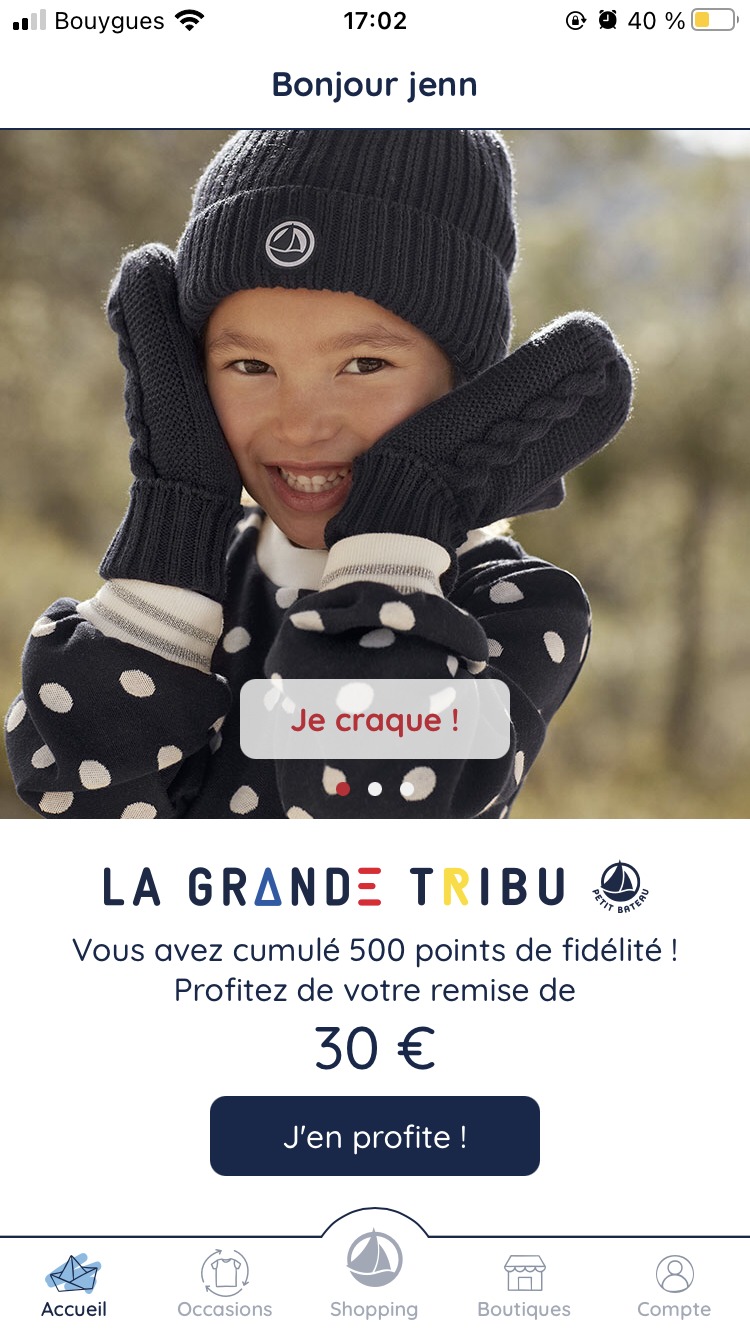Claim the discount with "J'en profite !"
Image resolution: width=750 pixels, height=1334 pixels.
tap(375, 1136)
